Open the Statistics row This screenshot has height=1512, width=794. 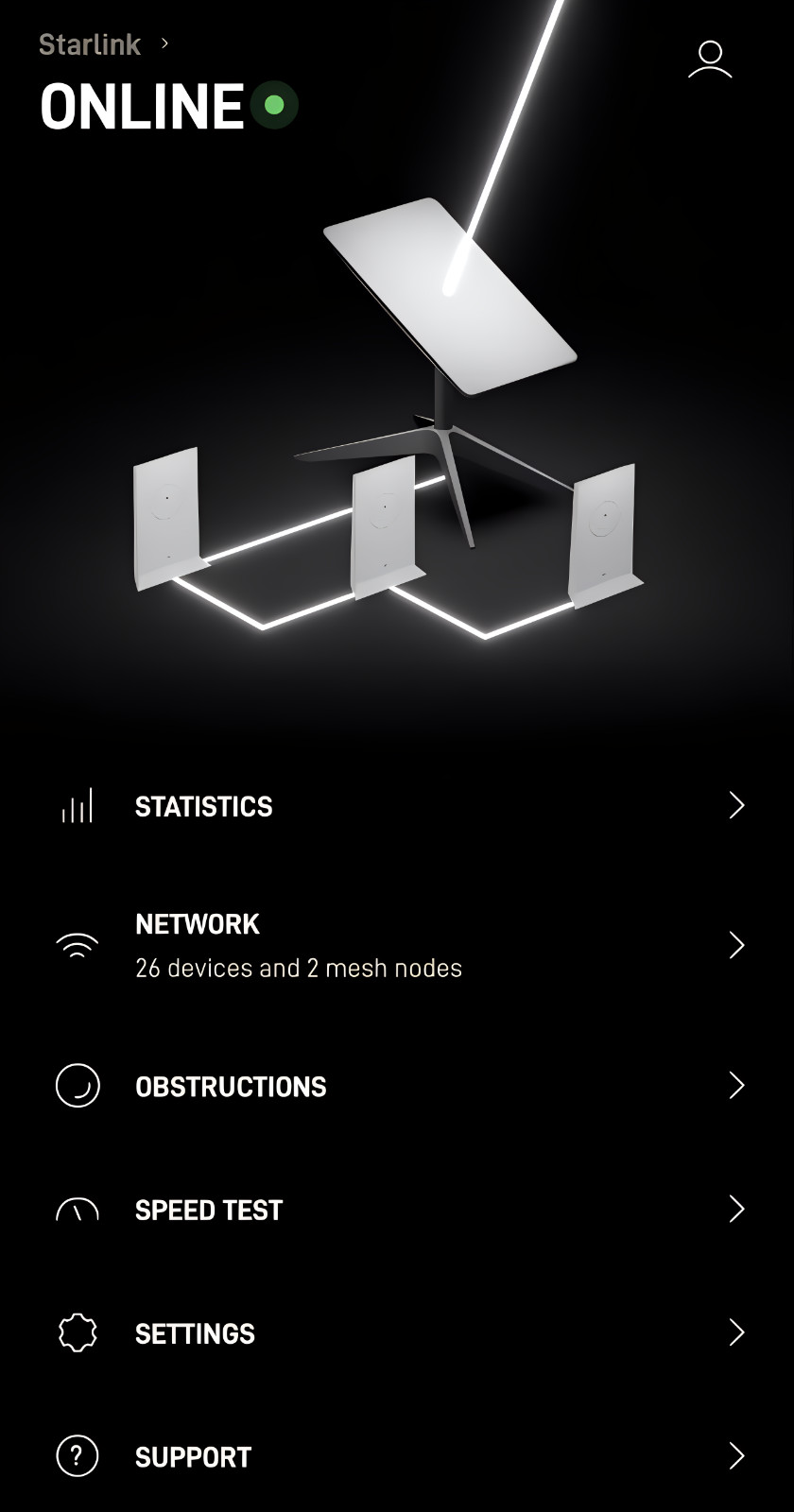(x=397, y=806)
